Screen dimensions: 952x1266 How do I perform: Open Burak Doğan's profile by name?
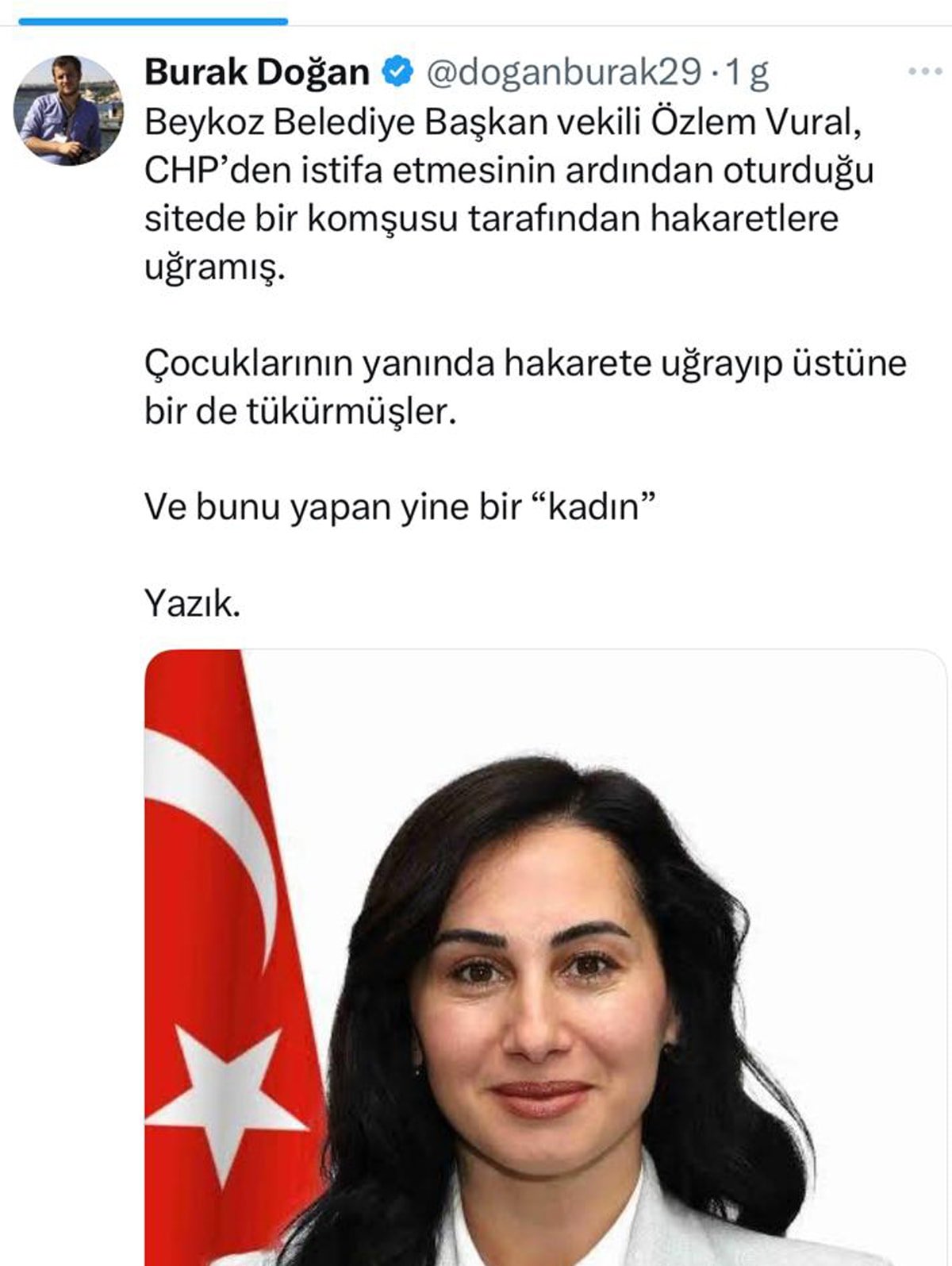pyautogui.click(x=257, y=72)
